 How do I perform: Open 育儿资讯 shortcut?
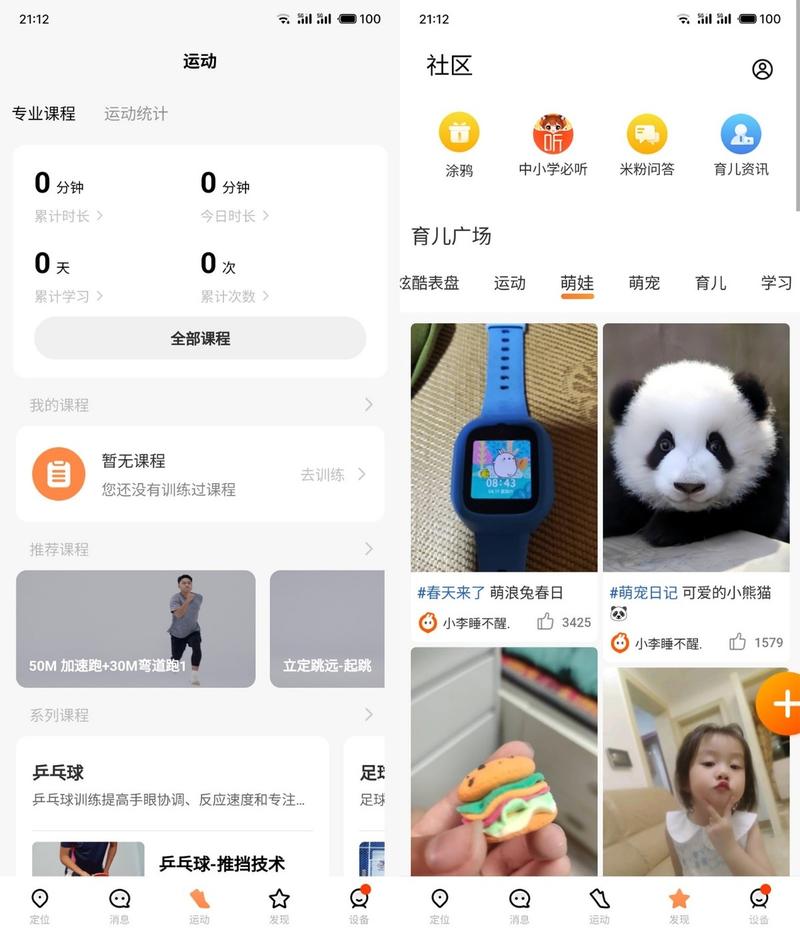click(741, 145)
